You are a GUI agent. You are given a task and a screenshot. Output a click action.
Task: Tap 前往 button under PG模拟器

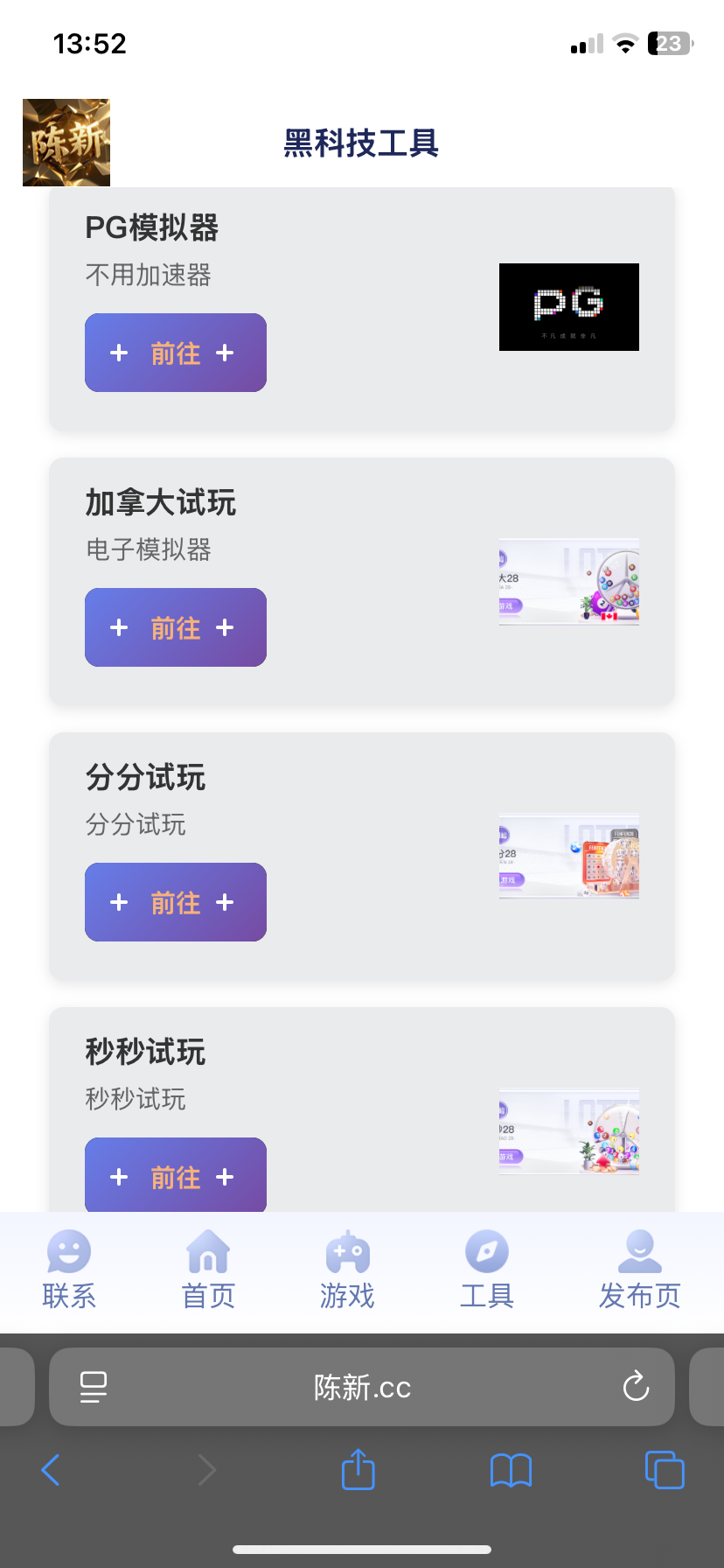point(175,353)
